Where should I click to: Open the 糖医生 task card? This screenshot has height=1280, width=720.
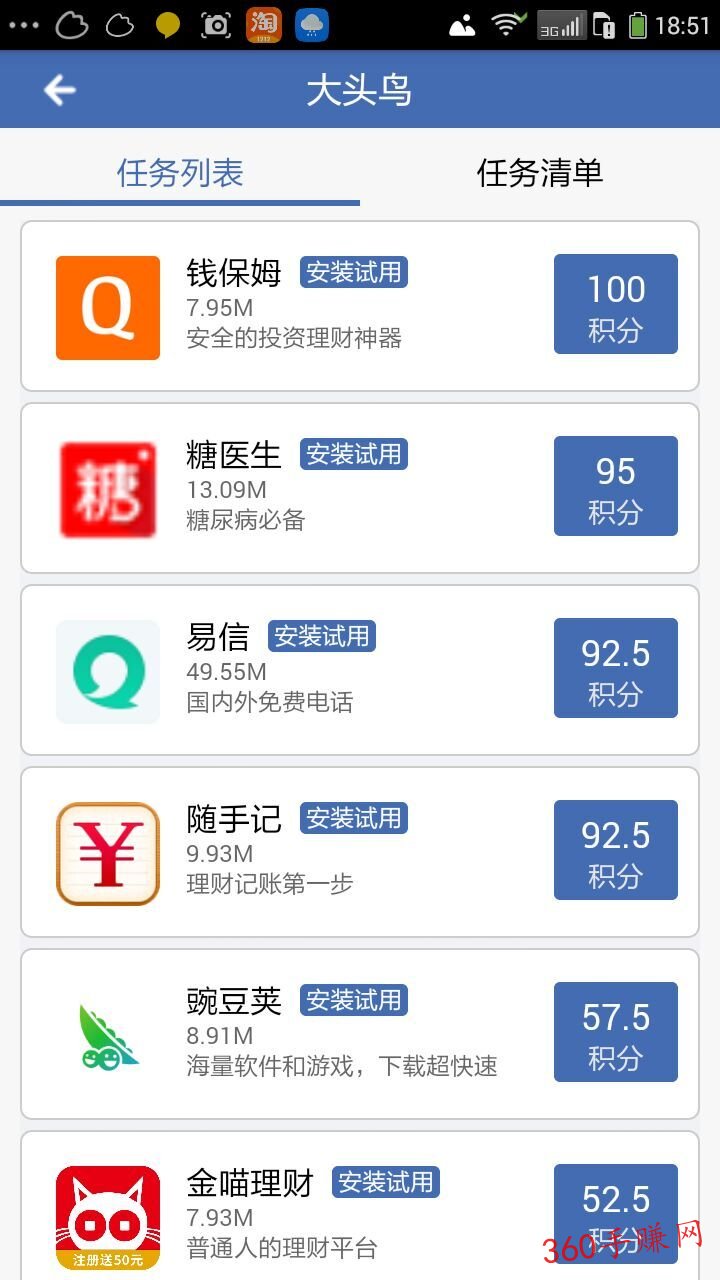tap(360, 488)
